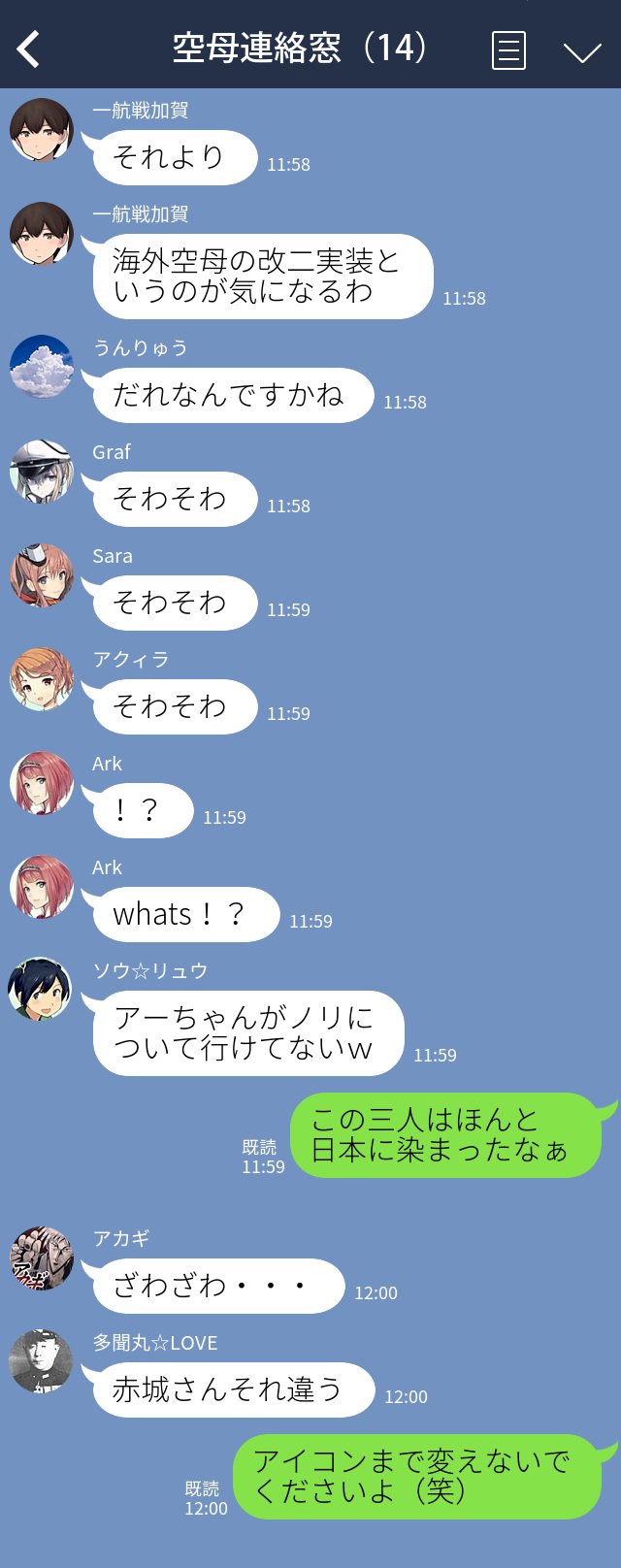
Task: Open the notes icon in header
Action: pos(508,50)
